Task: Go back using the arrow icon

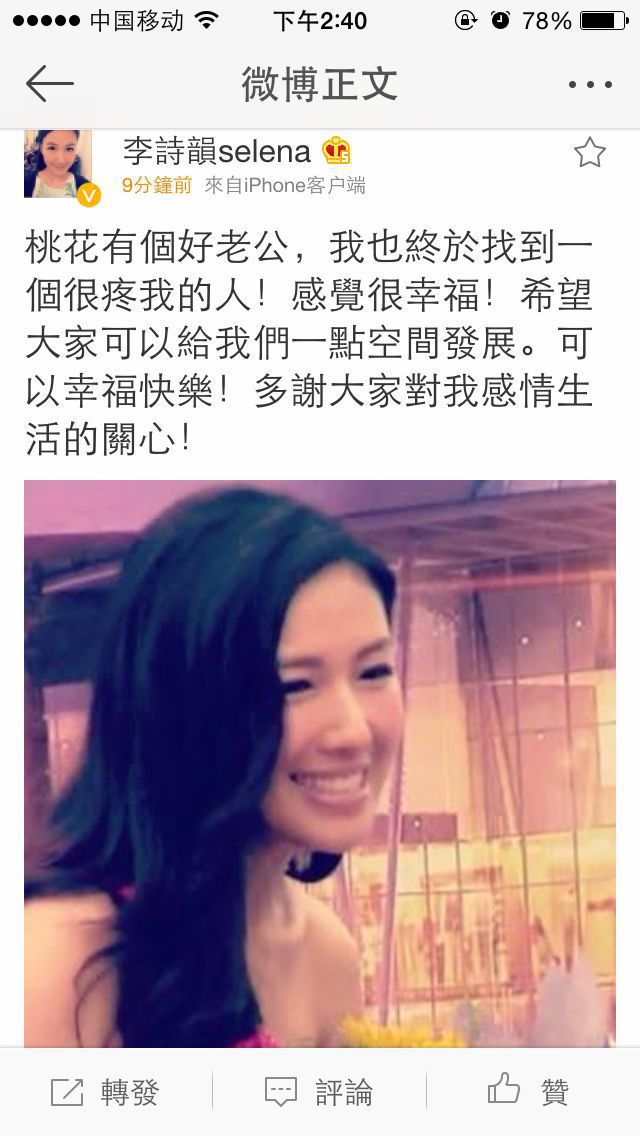Action: click(x=49, y=84)
